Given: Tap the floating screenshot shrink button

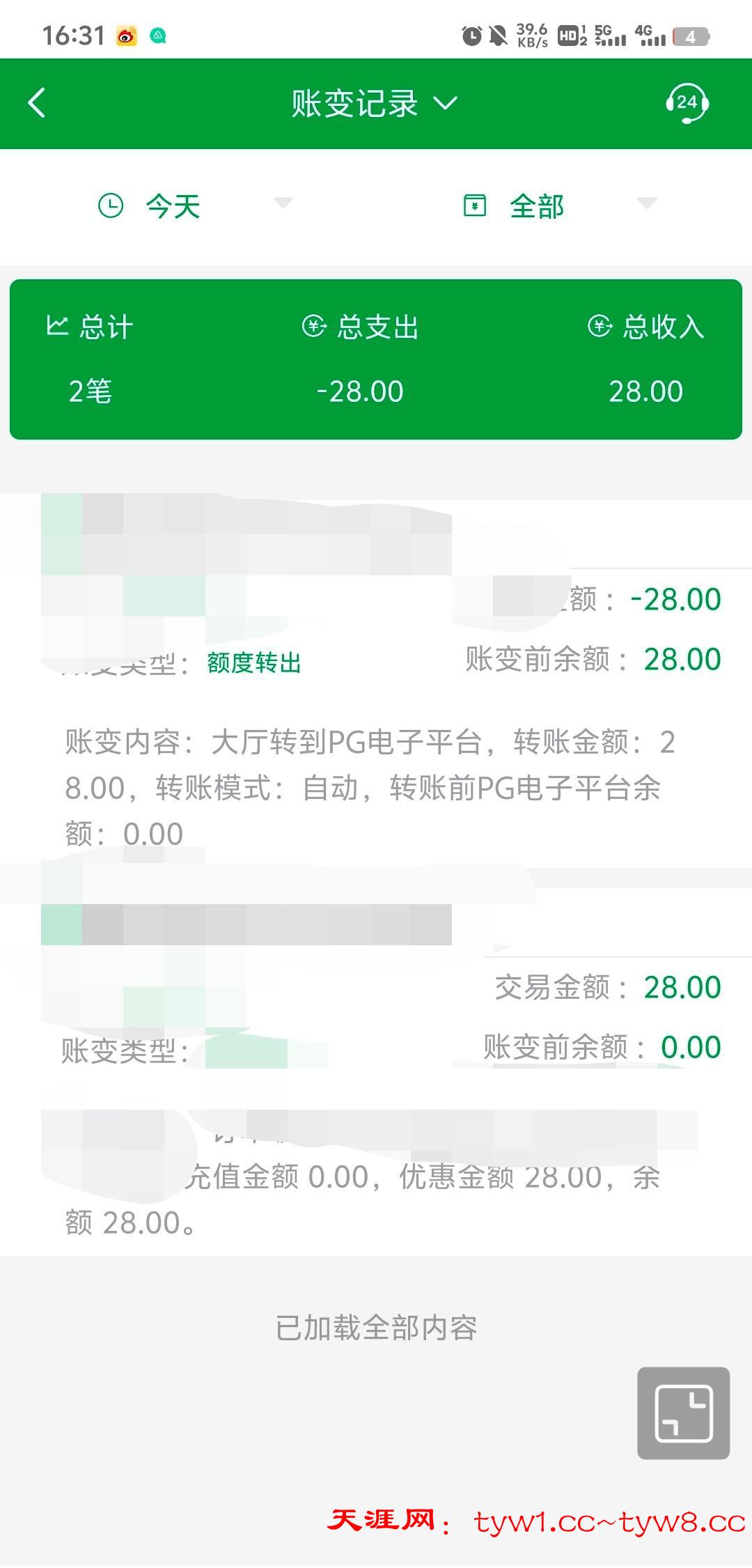Looking at the screenshot, I should click(683, 1413).
